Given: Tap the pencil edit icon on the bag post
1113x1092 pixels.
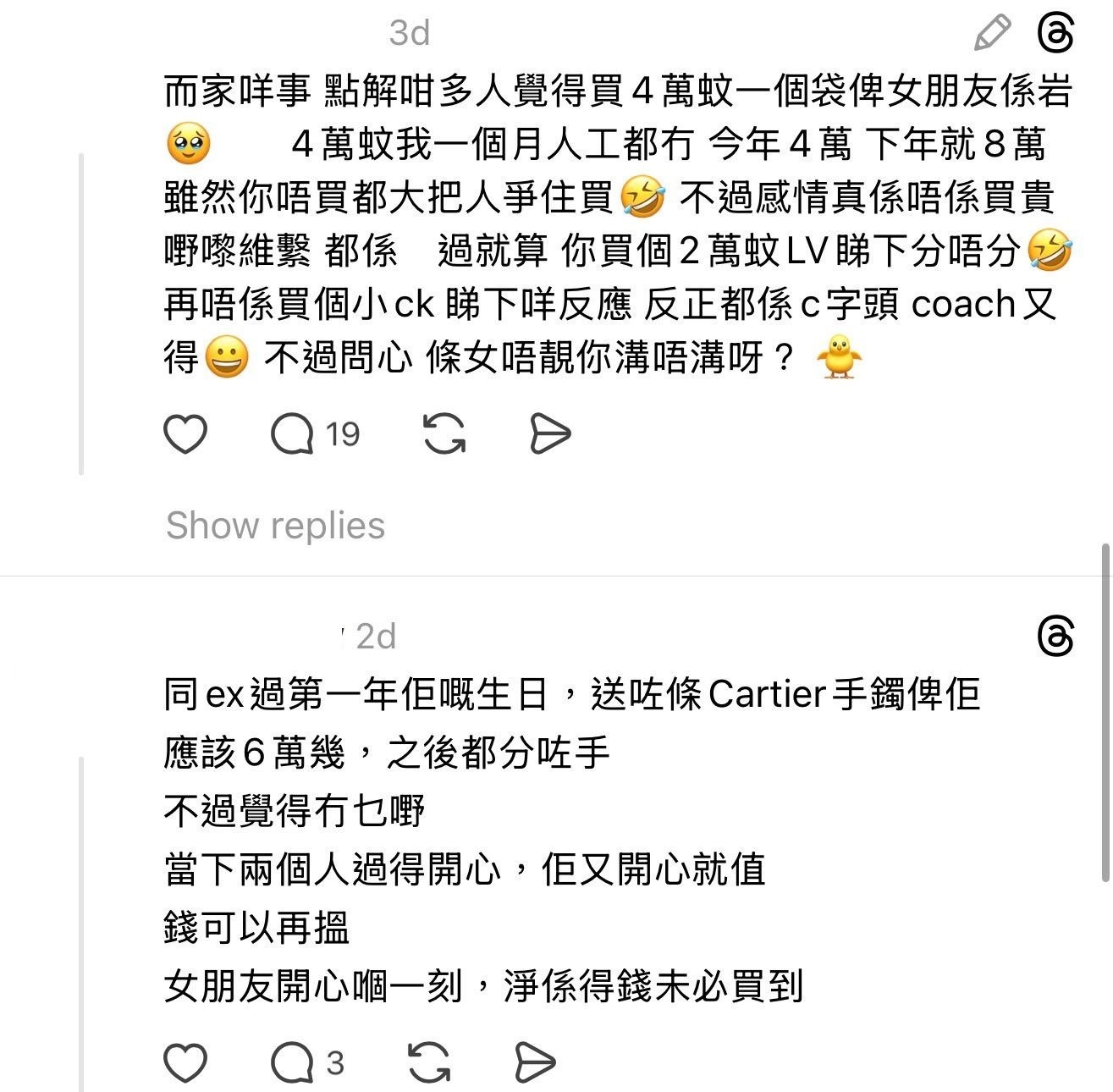Looking at the screenshot, I should point(993,33).
